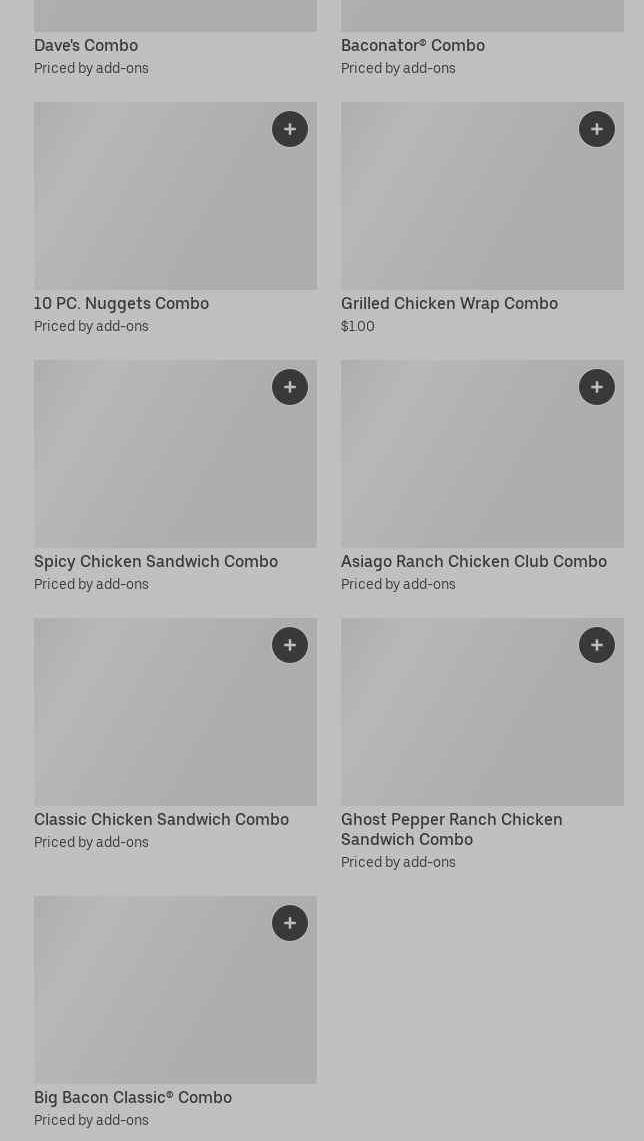This screenshot has height=1141, width=644.
Task: Add 10 PC. Nuggets Combo to cart
Action: (290, 129)
